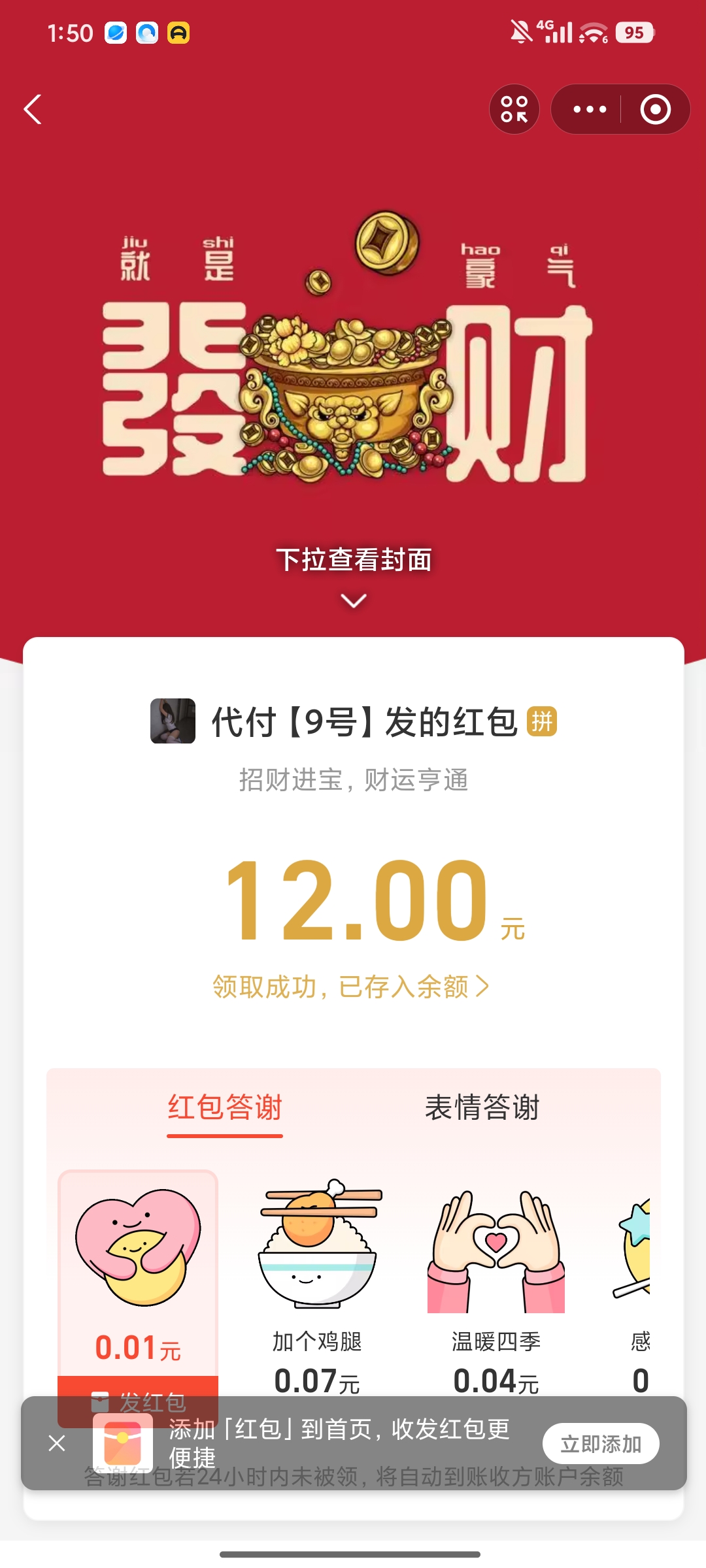The width and height of the screenshot is (706, 1568).
Task: Switch to the 表情答谢 tab
Action: pos(484,1109)
